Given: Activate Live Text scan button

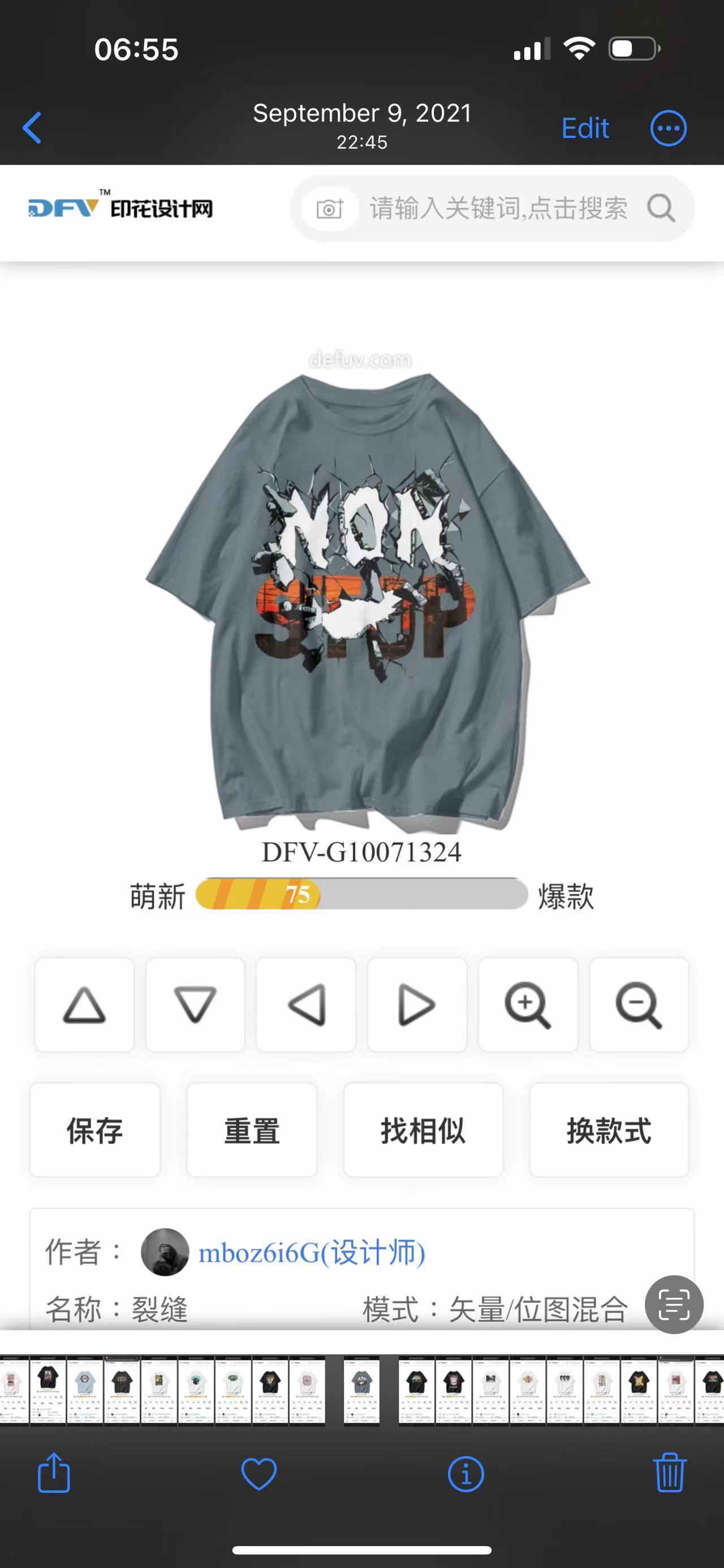Looking at the screenshot, I should [674, 1305].
